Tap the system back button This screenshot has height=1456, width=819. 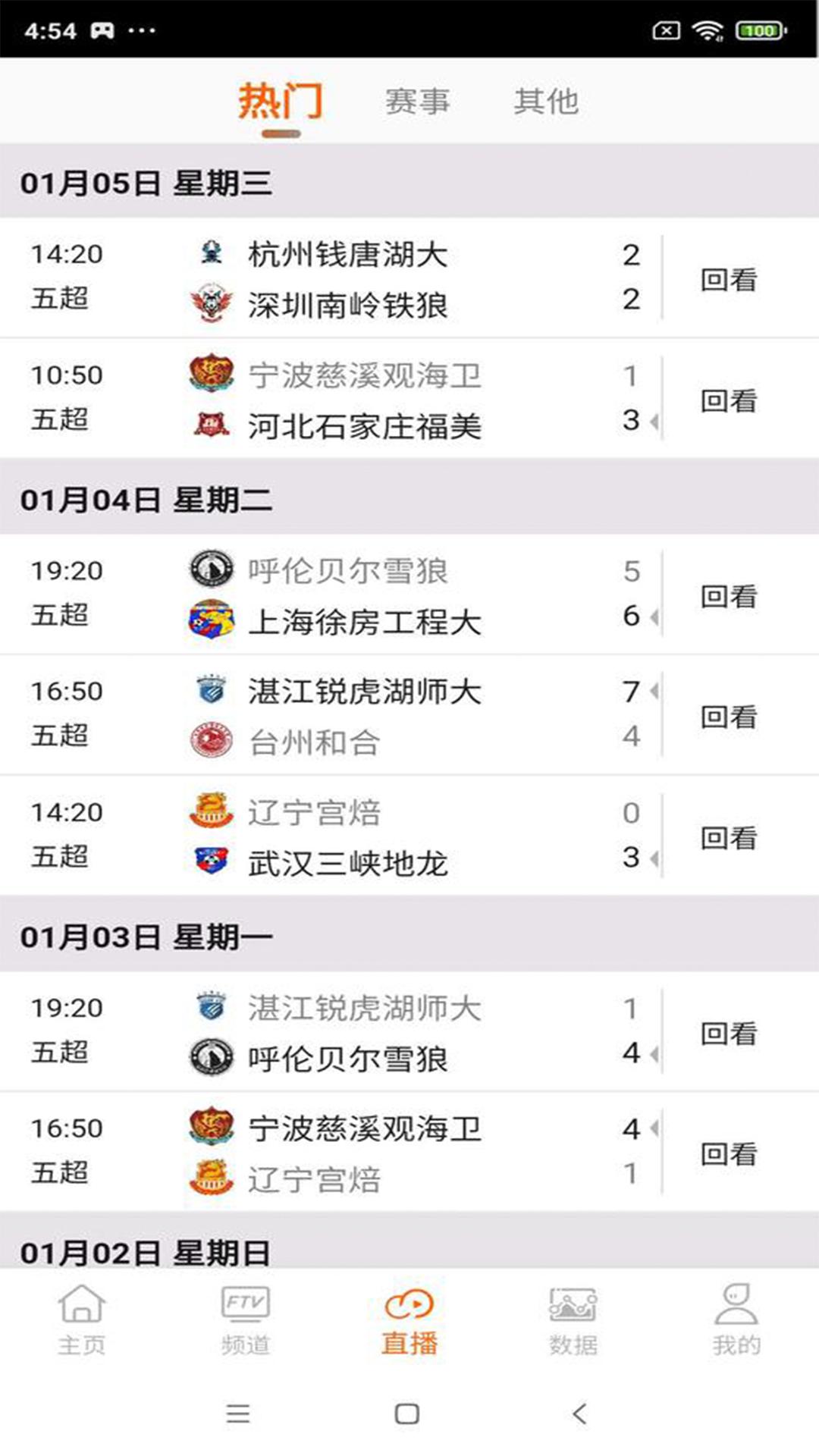coord(580,1414)
